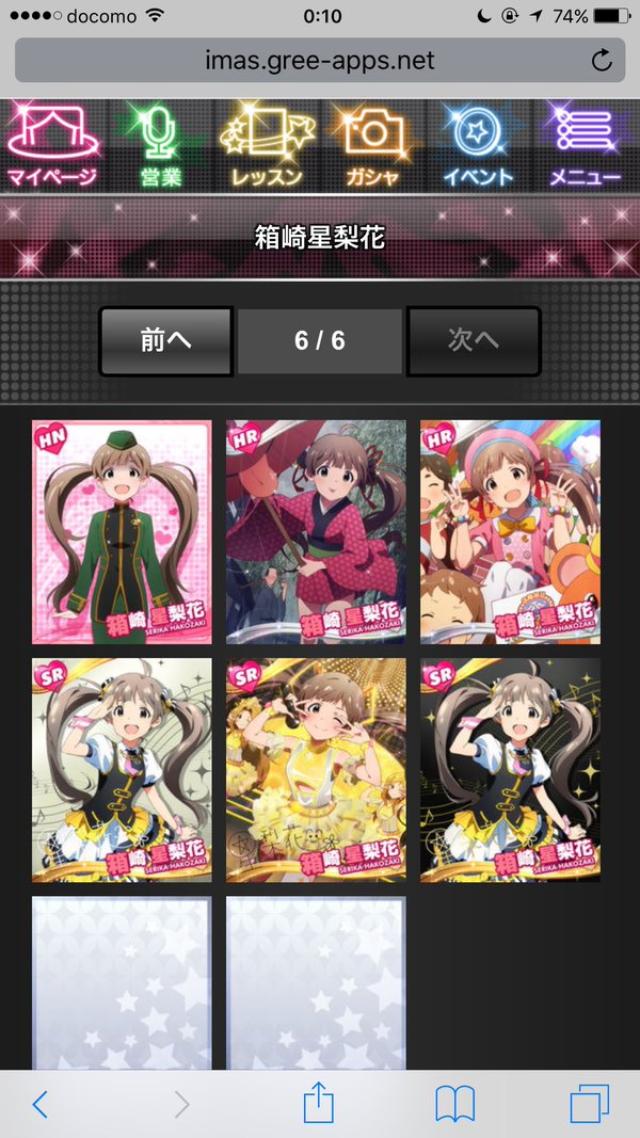Open the レッスン section
The width and height of the screenshot is (640, 1138).
point(265,145)
